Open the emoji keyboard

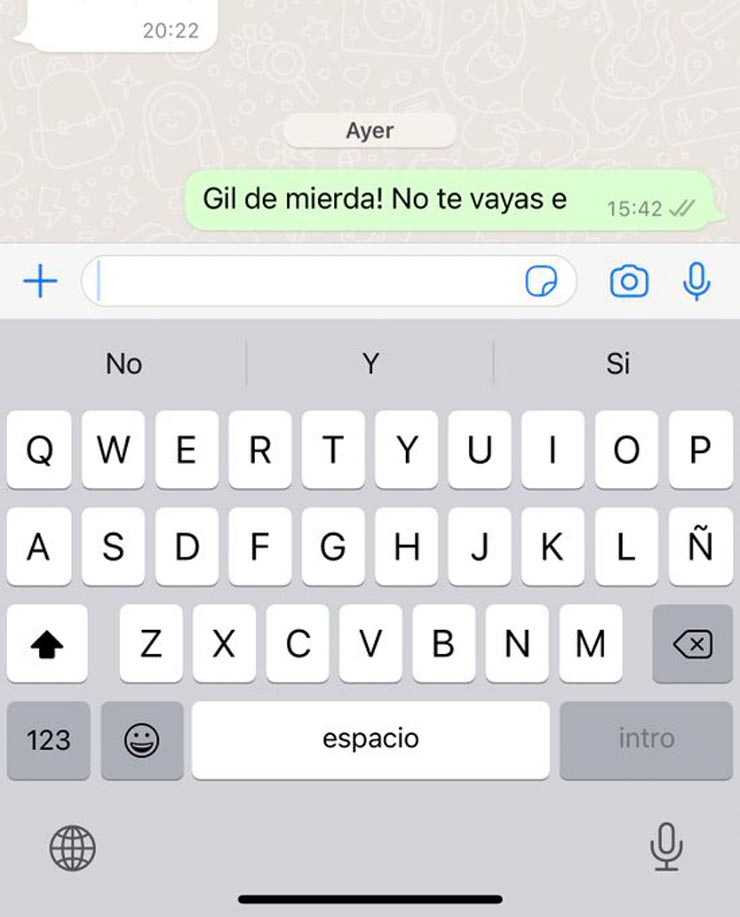[x=142, y=740]
